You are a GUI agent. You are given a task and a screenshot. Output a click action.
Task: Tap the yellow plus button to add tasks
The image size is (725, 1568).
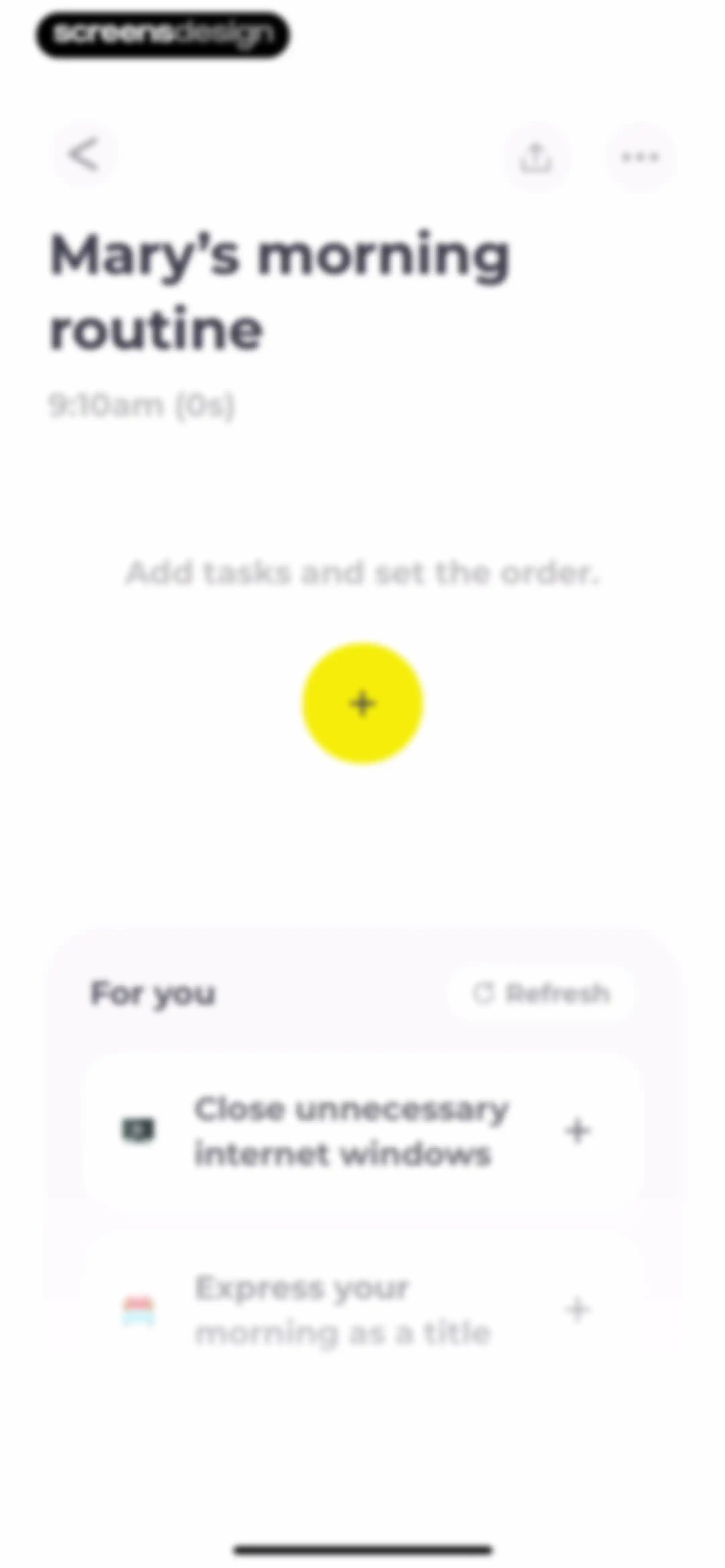[x=363, y=703]
